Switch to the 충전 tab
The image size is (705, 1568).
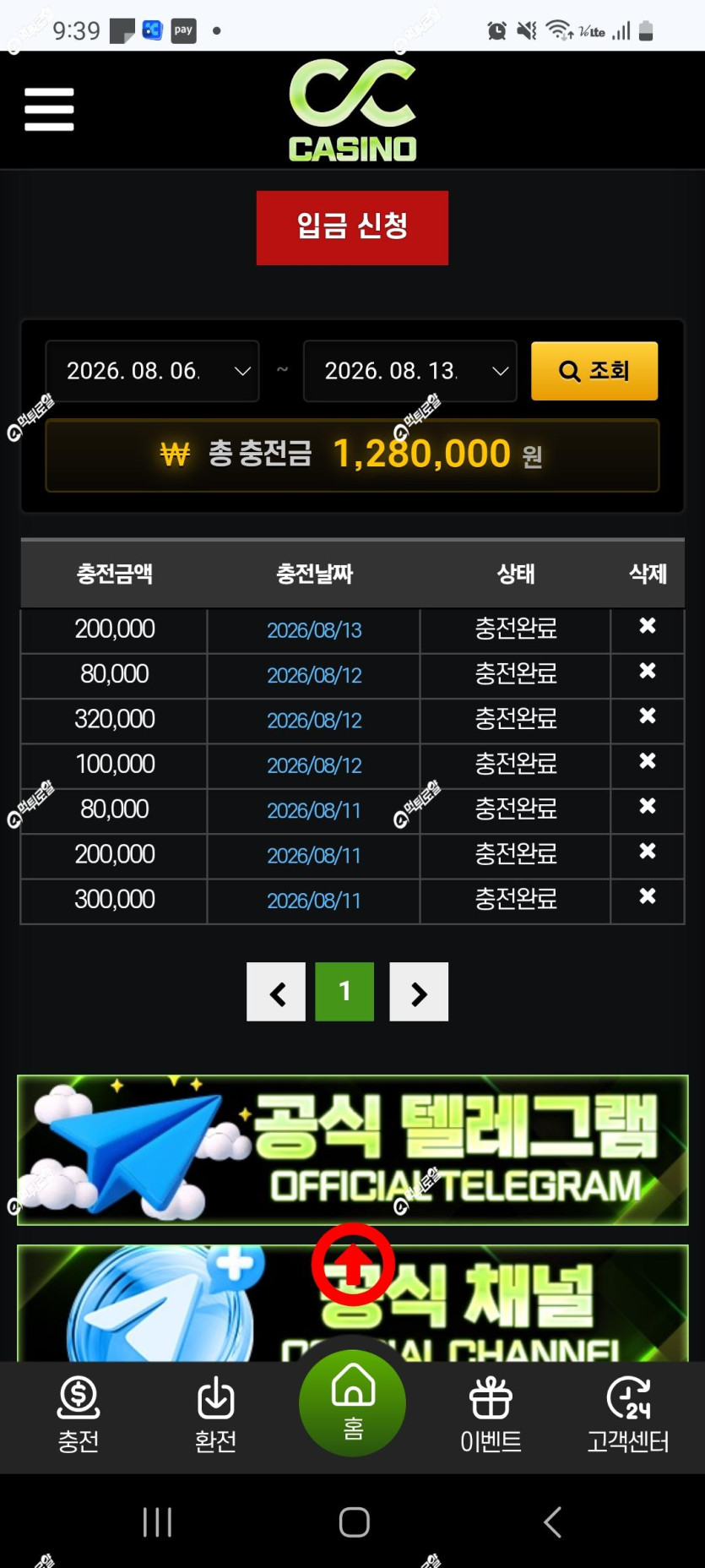point(79,1415)
